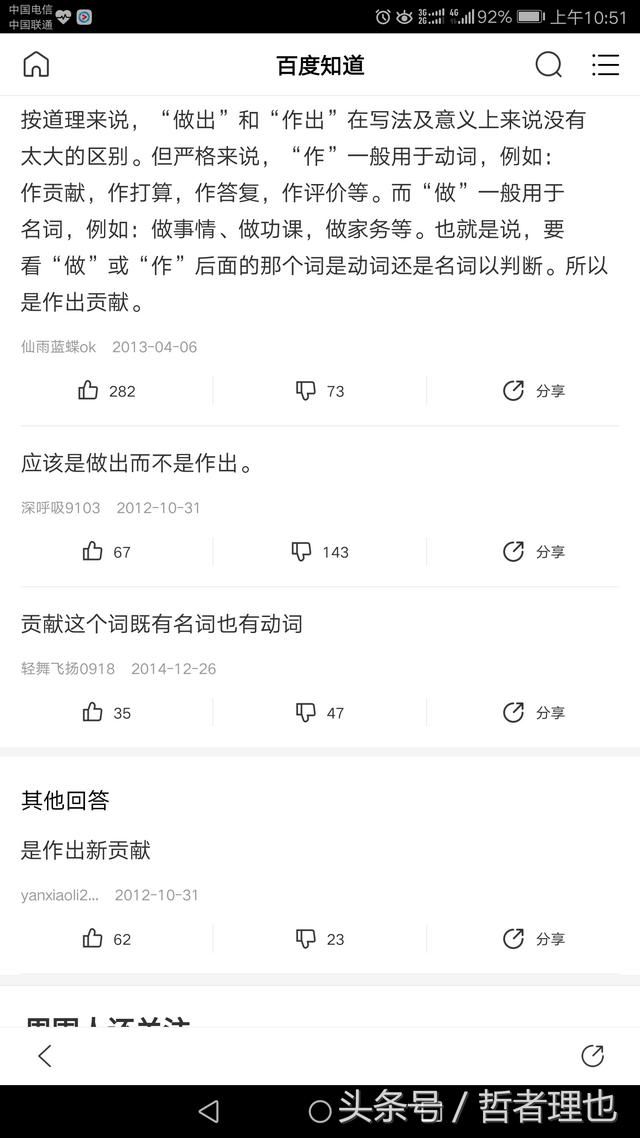Share the answer by 深呼吸9103

534,552
